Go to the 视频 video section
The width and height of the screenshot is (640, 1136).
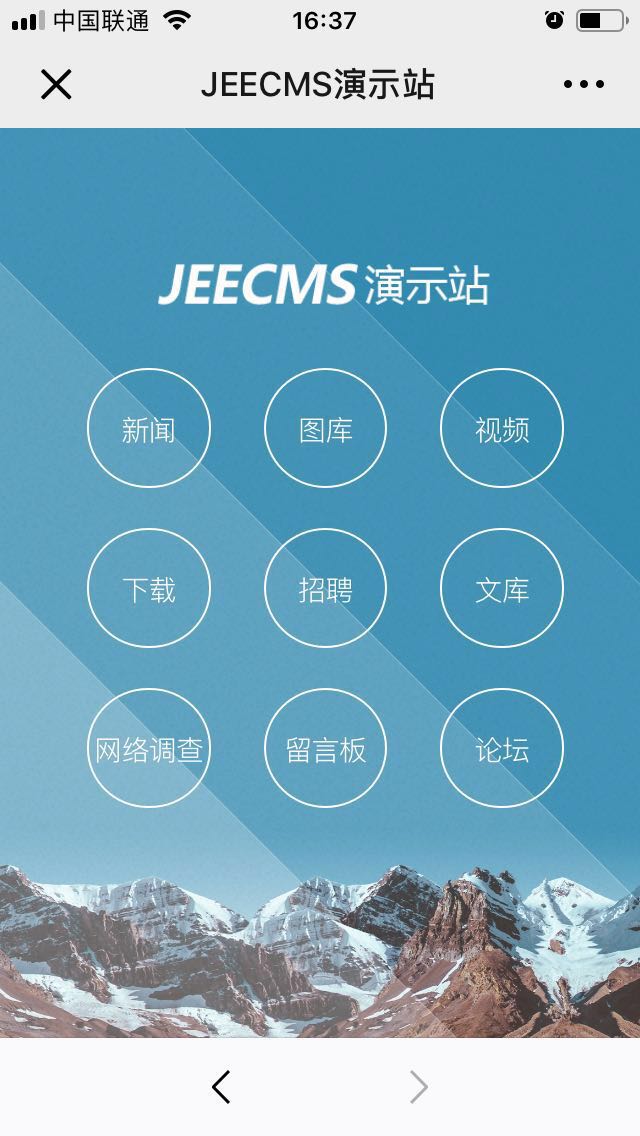[502, 429]
